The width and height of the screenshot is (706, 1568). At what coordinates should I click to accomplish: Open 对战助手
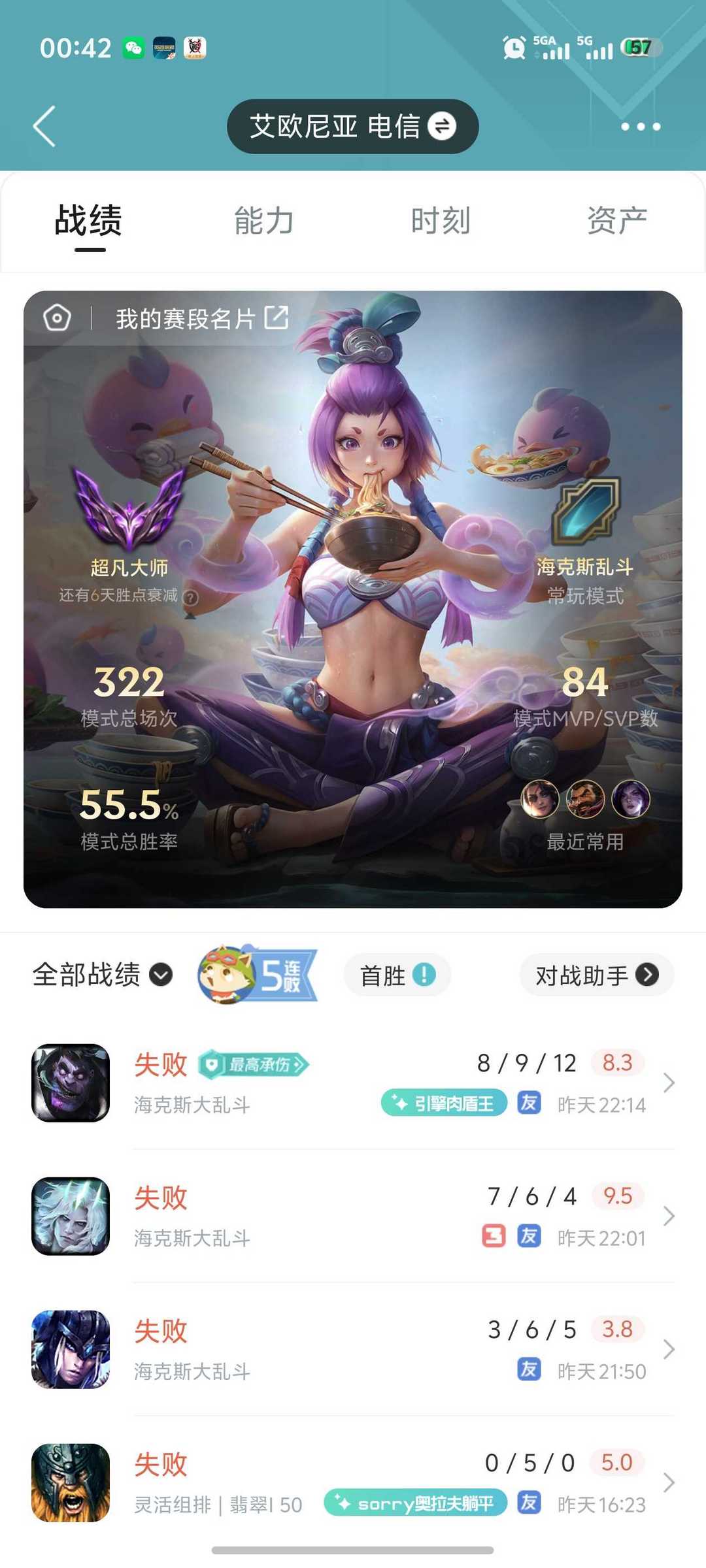coord(597,975)
